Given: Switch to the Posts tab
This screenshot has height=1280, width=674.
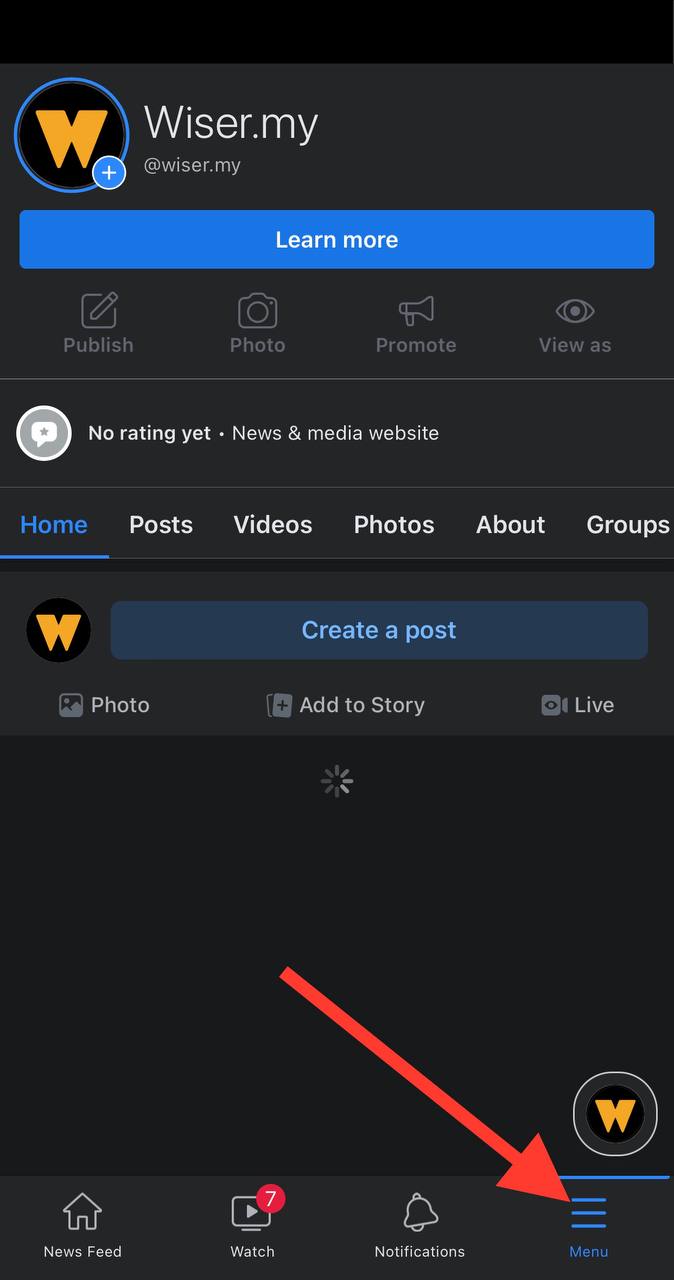Looking at the screenshot, I should 161,525.
